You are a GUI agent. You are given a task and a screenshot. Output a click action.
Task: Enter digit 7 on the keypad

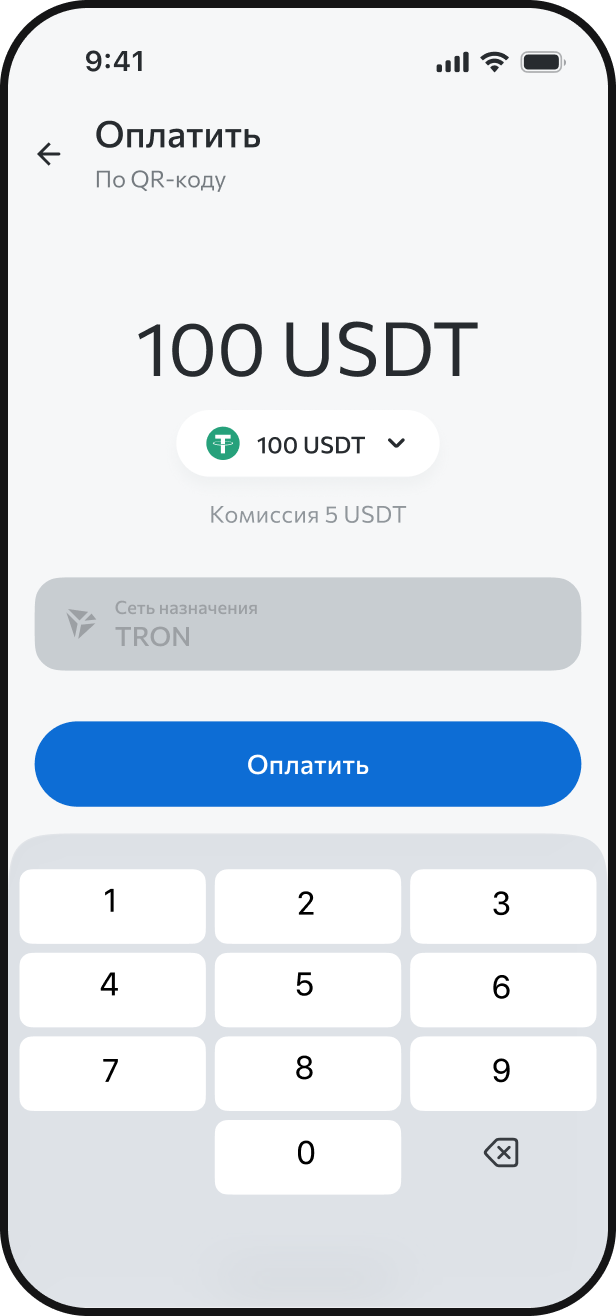[x=112, y=1073]
